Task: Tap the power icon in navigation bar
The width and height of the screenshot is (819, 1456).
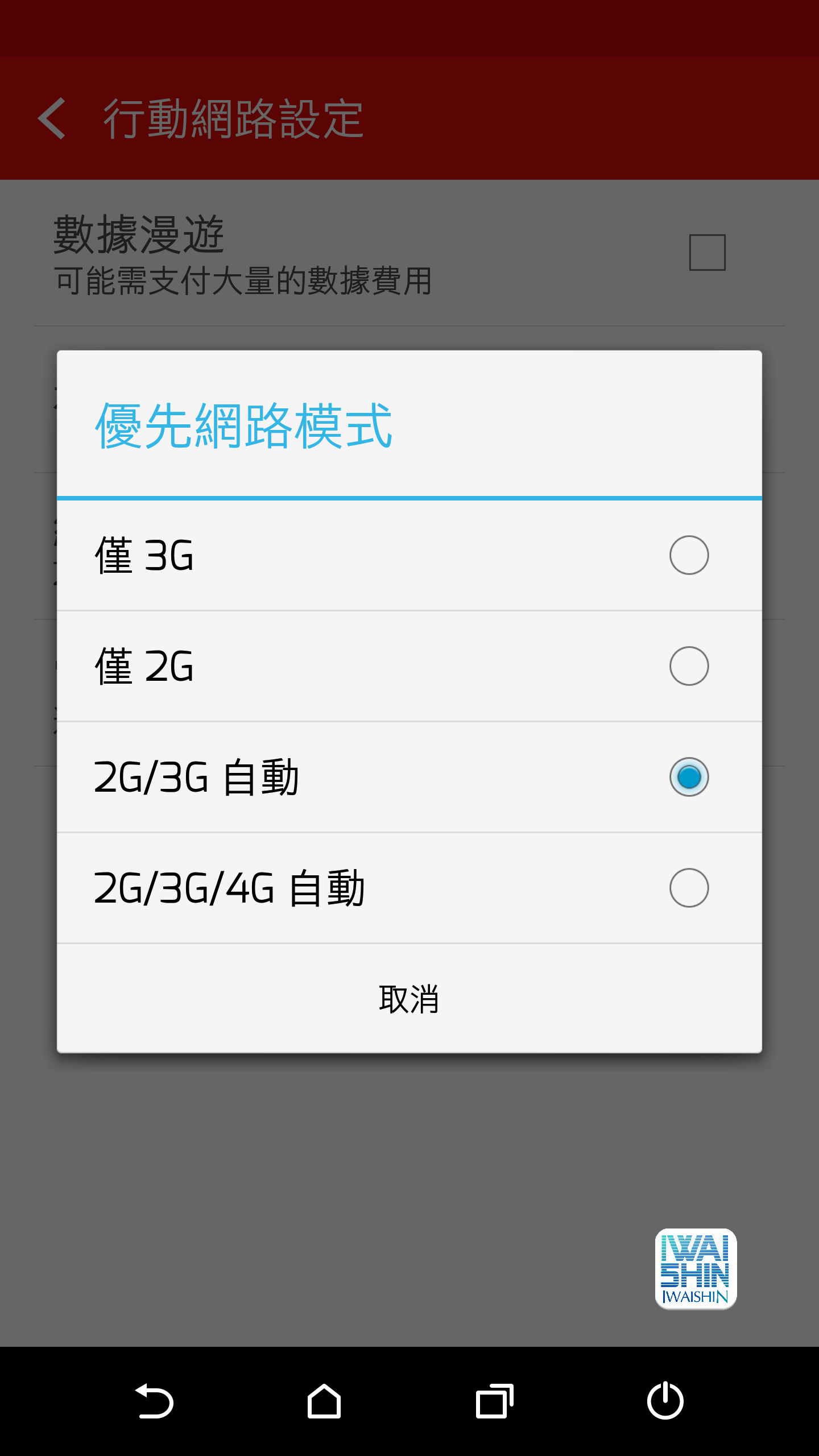Action: (665, 1401)
